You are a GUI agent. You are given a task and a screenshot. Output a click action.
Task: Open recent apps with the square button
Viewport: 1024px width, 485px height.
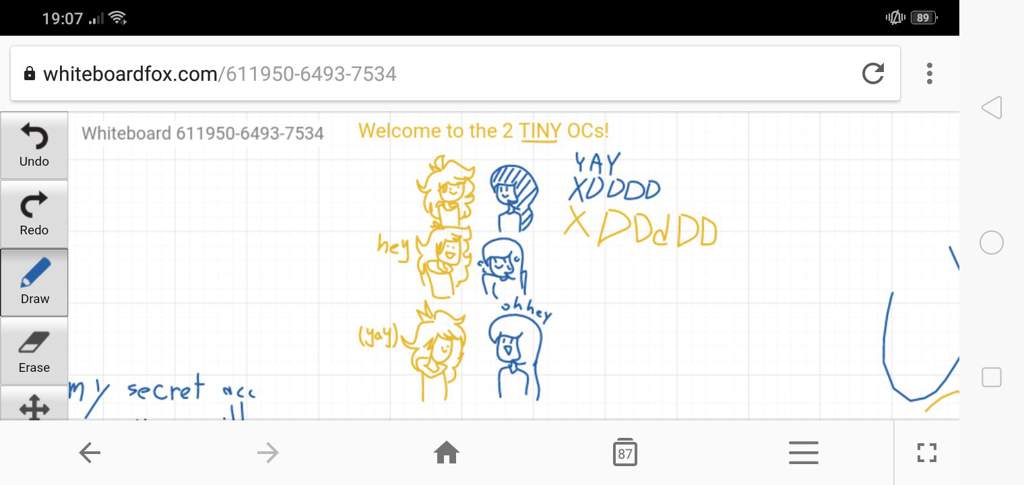pyautogui.click(x=991, y=377)
